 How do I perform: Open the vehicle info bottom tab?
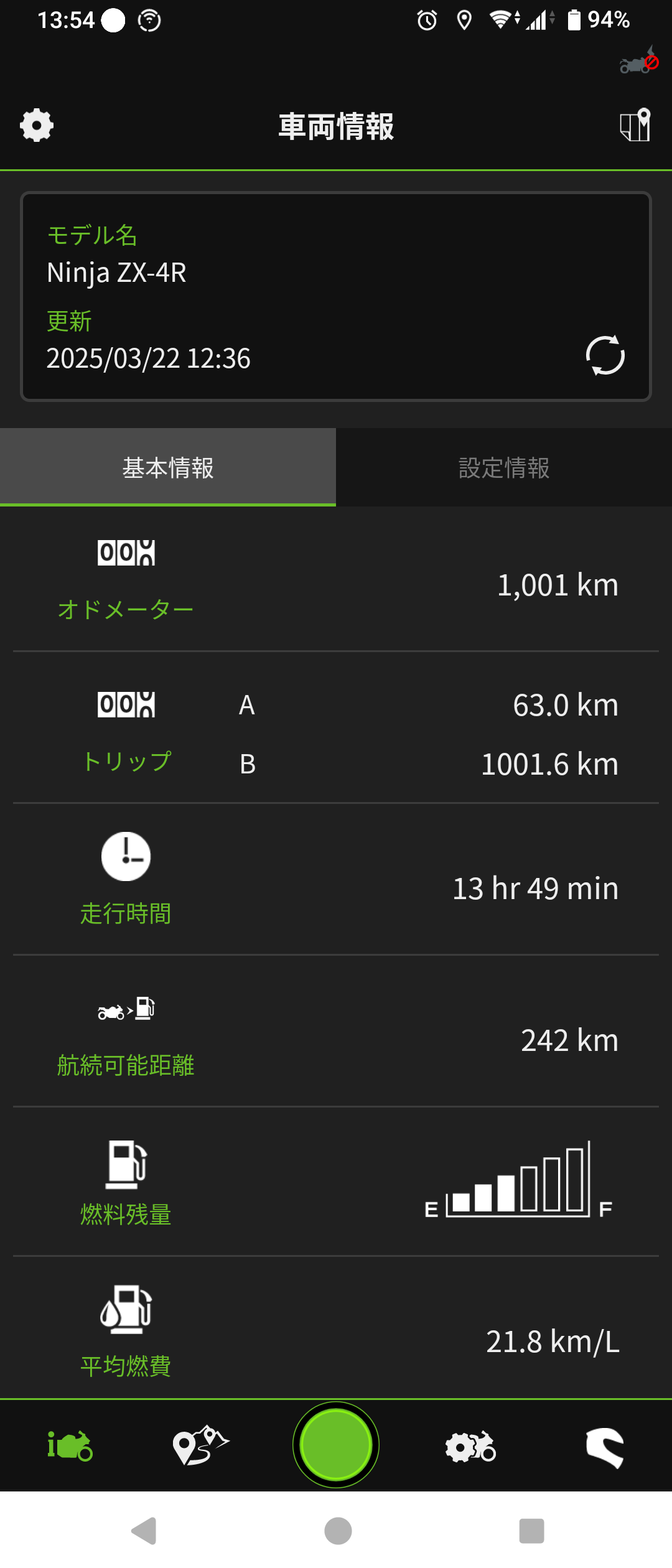(70, 1445)
